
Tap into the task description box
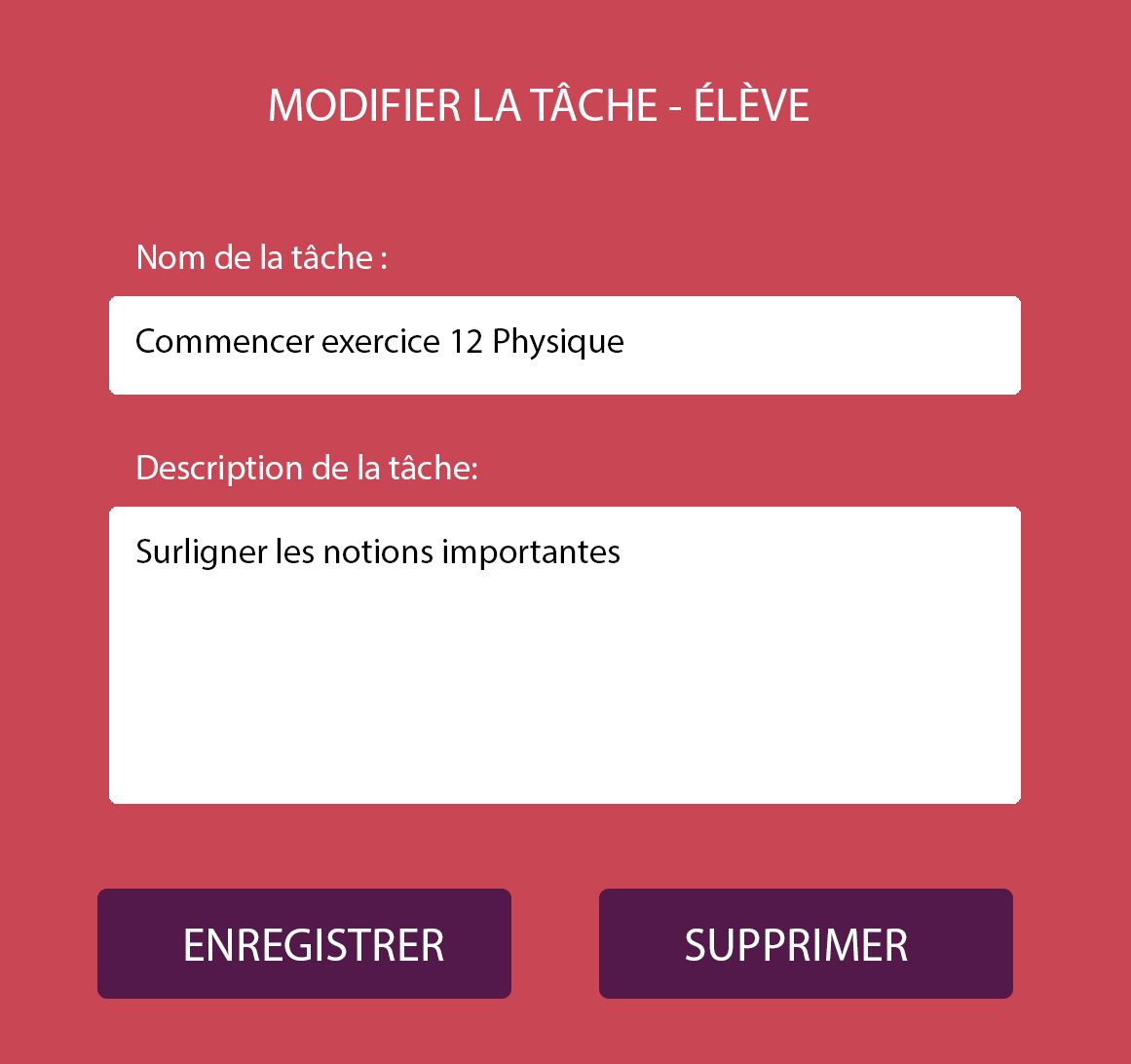coord(564,655)
